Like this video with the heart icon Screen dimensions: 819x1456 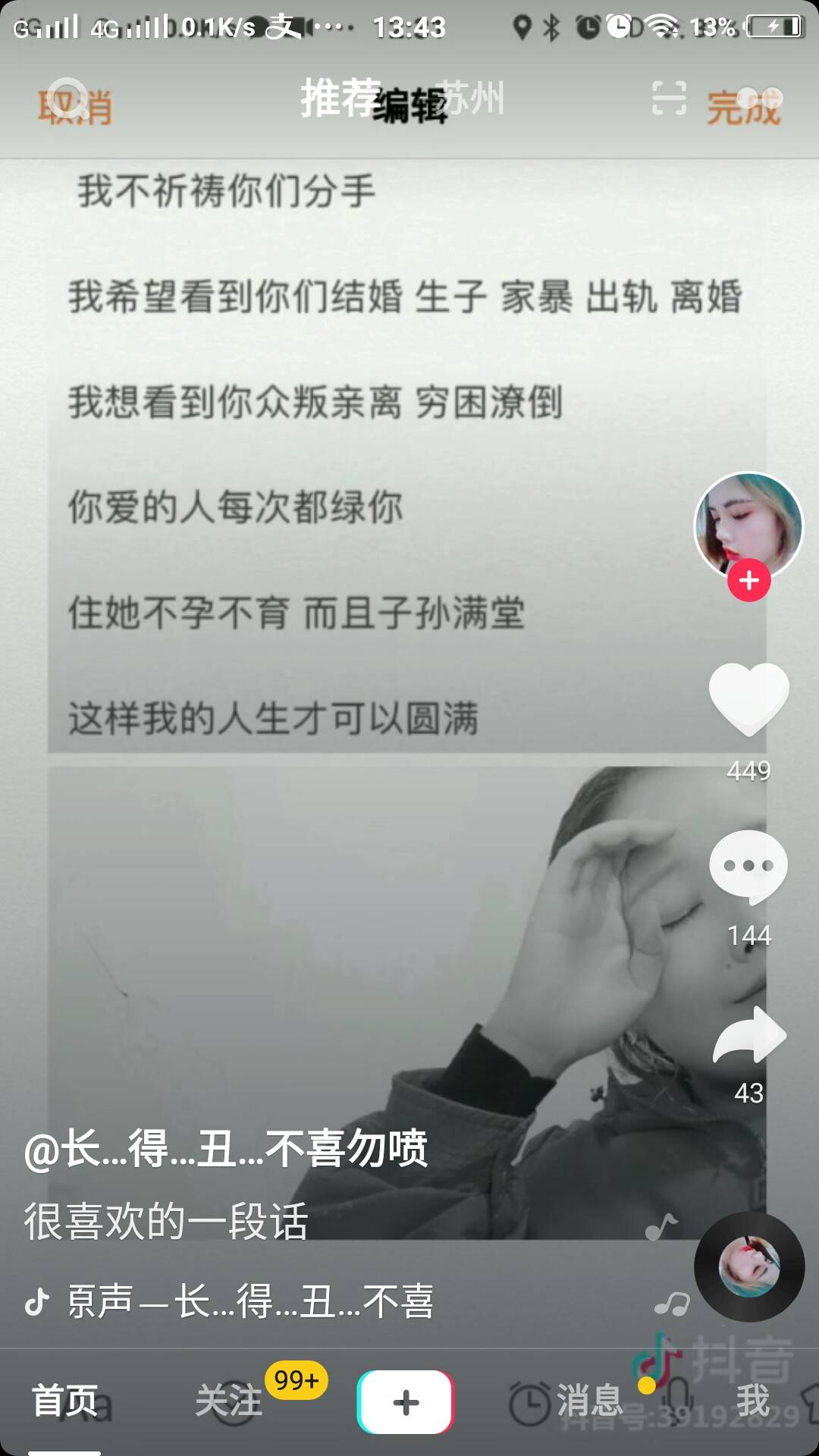coord(749,699)
